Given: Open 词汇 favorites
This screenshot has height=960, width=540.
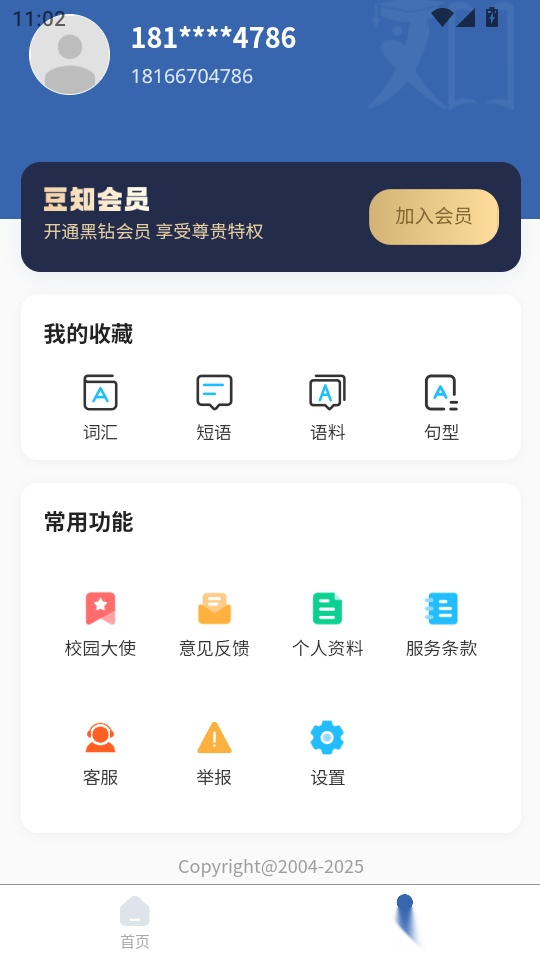Looking at the screenshot, I should pyautogui.click(x=100, y=407).
